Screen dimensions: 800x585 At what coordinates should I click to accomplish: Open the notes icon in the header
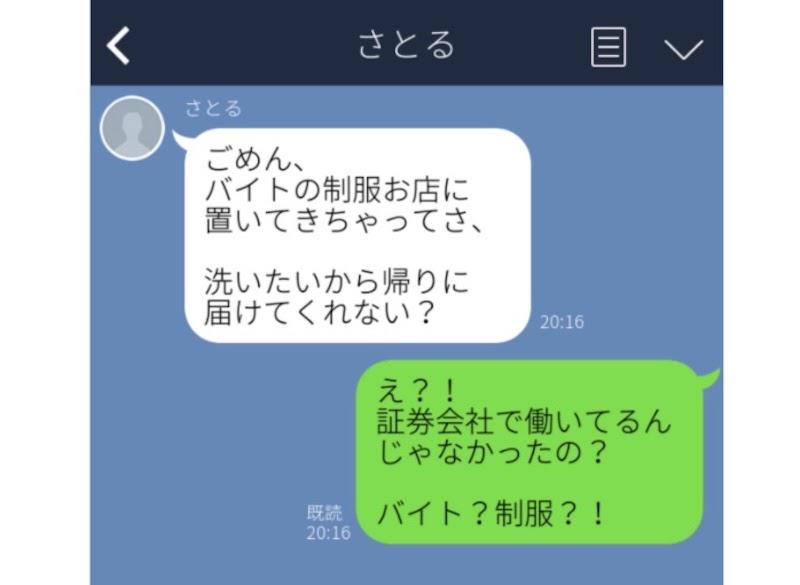608,47
